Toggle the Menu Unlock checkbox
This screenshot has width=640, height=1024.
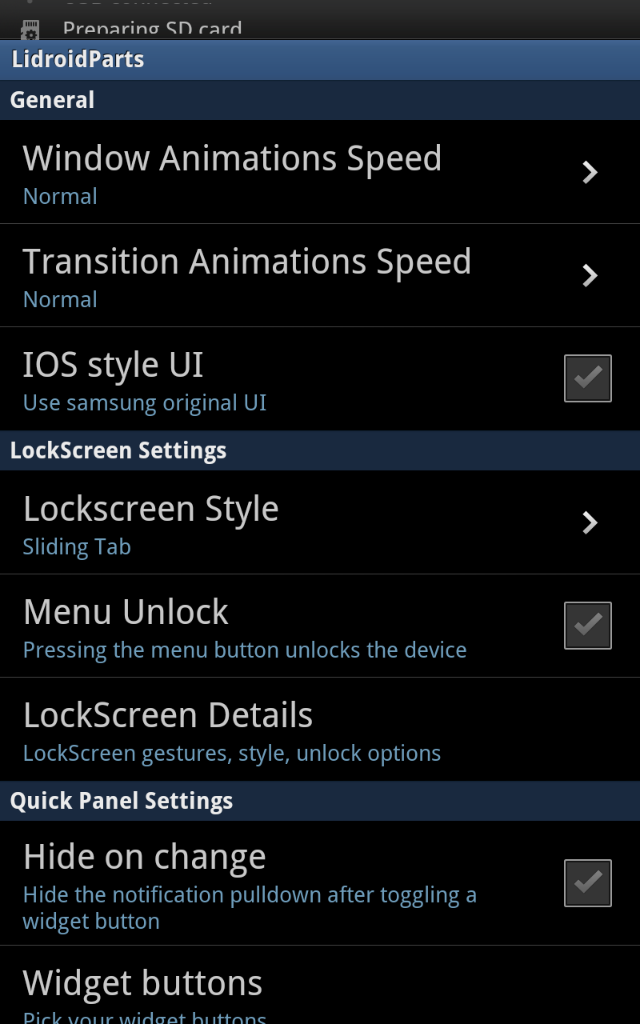coord(587,625)
